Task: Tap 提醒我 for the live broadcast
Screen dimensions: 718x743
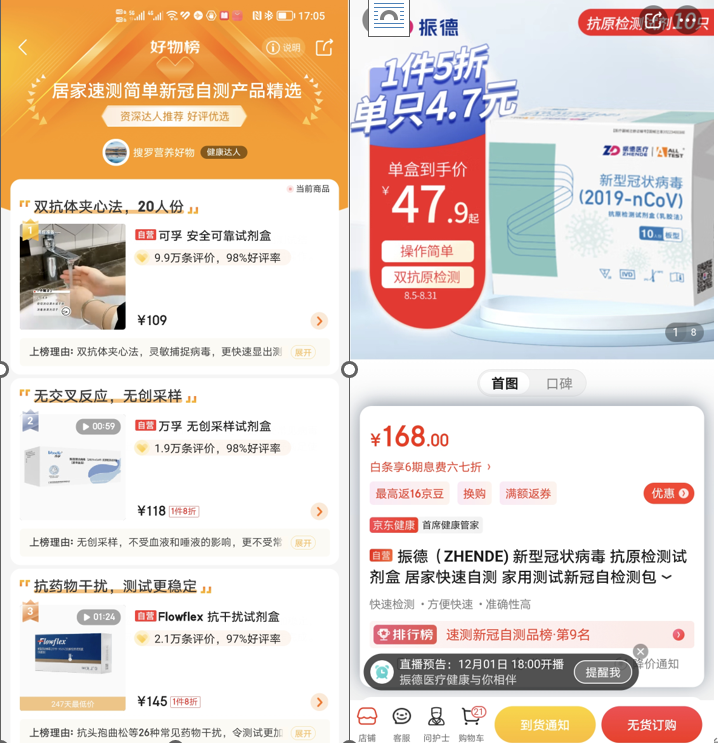Action: click(603, 673)
